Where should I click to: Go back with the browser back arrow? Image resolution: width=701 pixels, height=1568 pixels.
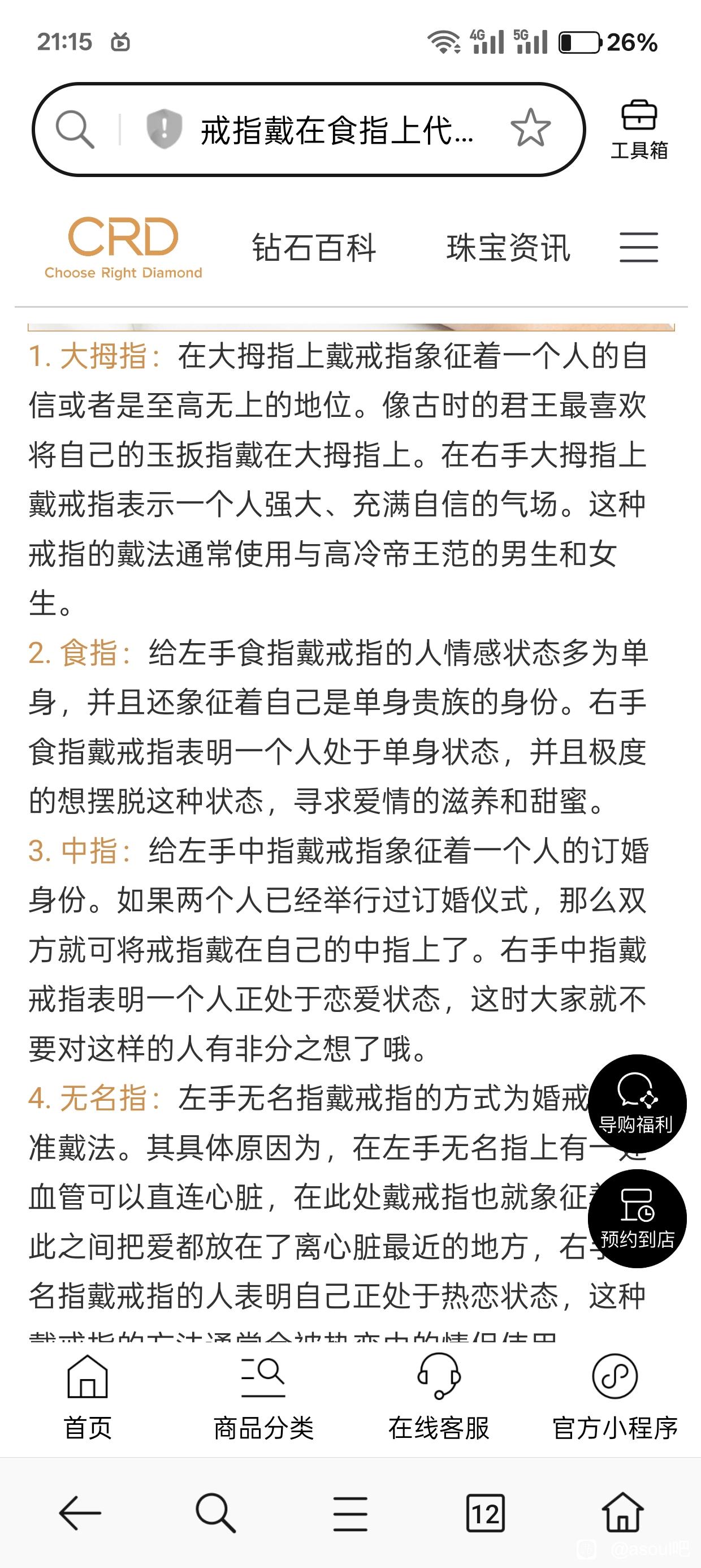[80, 1513]
